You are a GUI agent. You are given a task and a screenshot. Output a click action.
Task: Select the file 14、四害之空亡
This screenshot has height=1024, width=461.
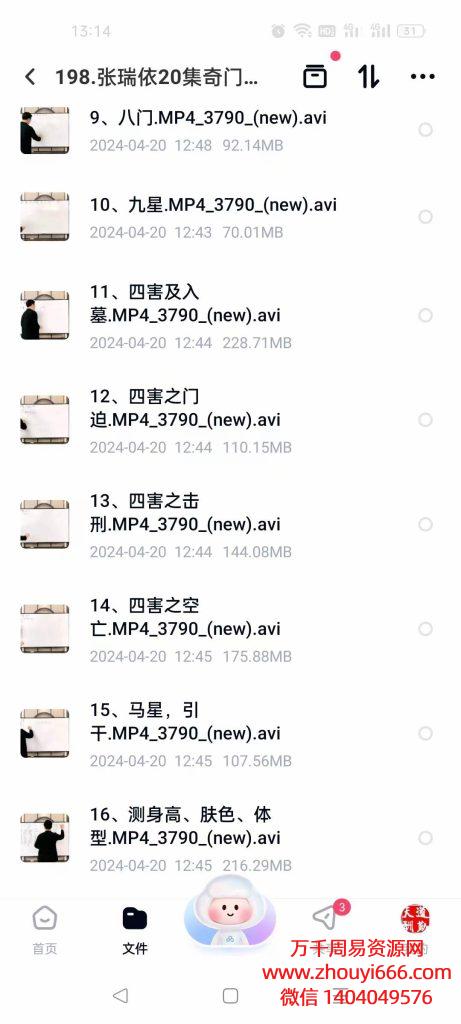(x=426, y=629)
